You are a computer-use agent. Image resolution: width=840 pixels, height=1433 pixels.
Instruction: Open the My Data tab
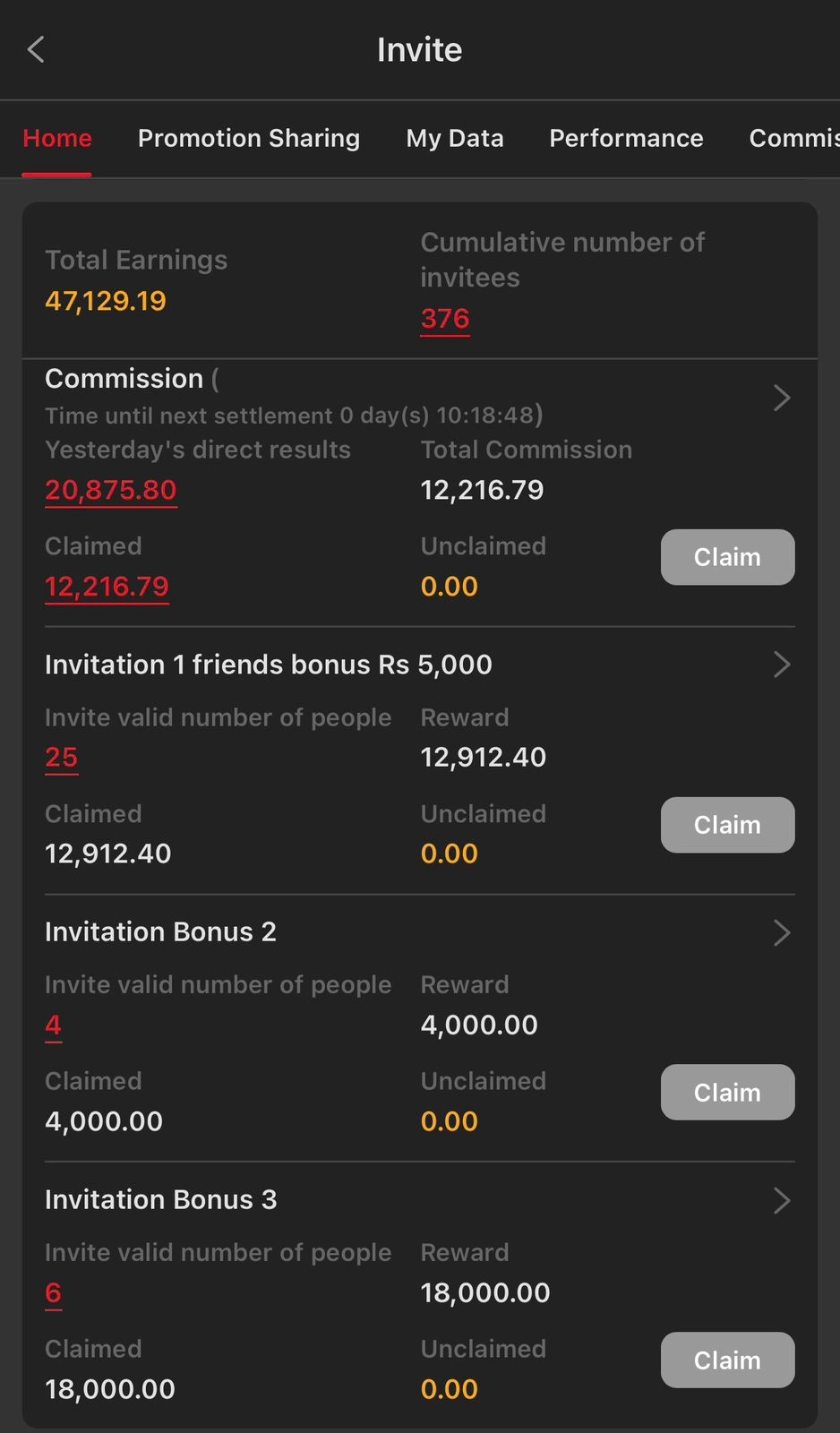454,138
